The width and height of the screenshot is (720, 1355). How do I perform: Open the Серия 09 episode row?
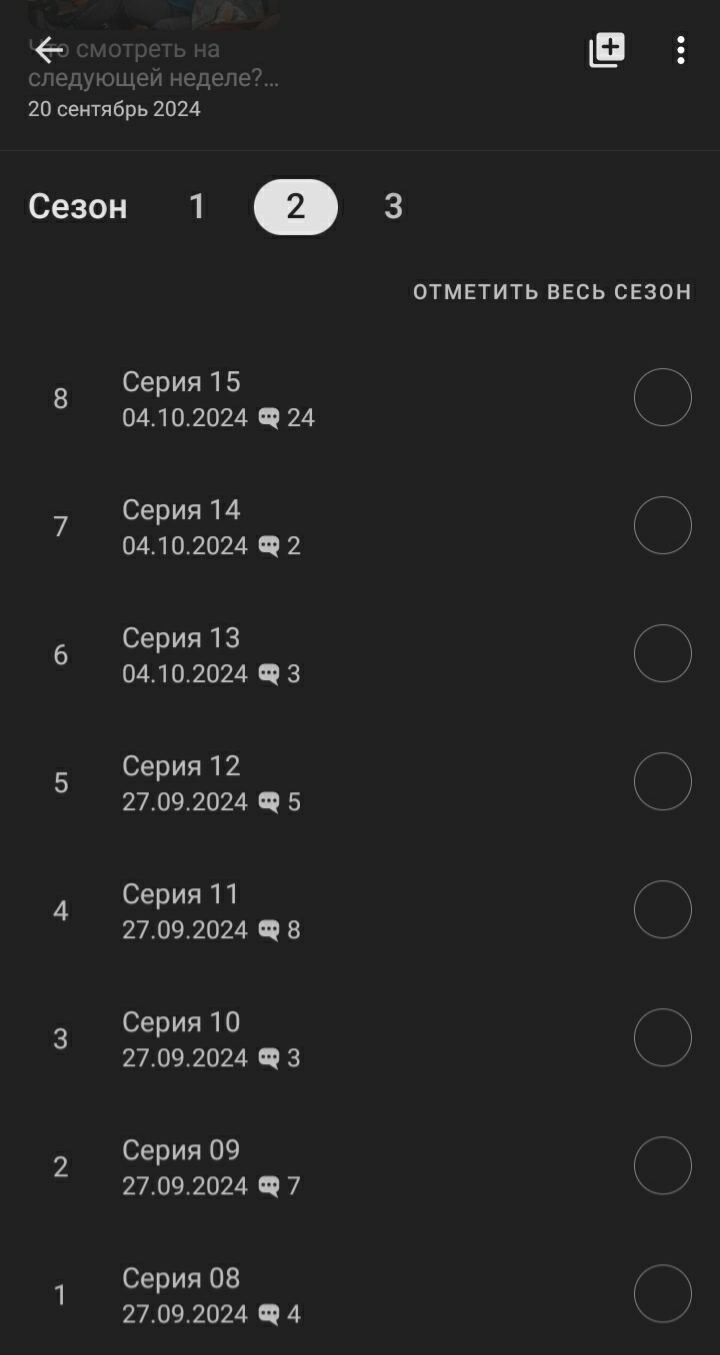[x=300, y=1166]
